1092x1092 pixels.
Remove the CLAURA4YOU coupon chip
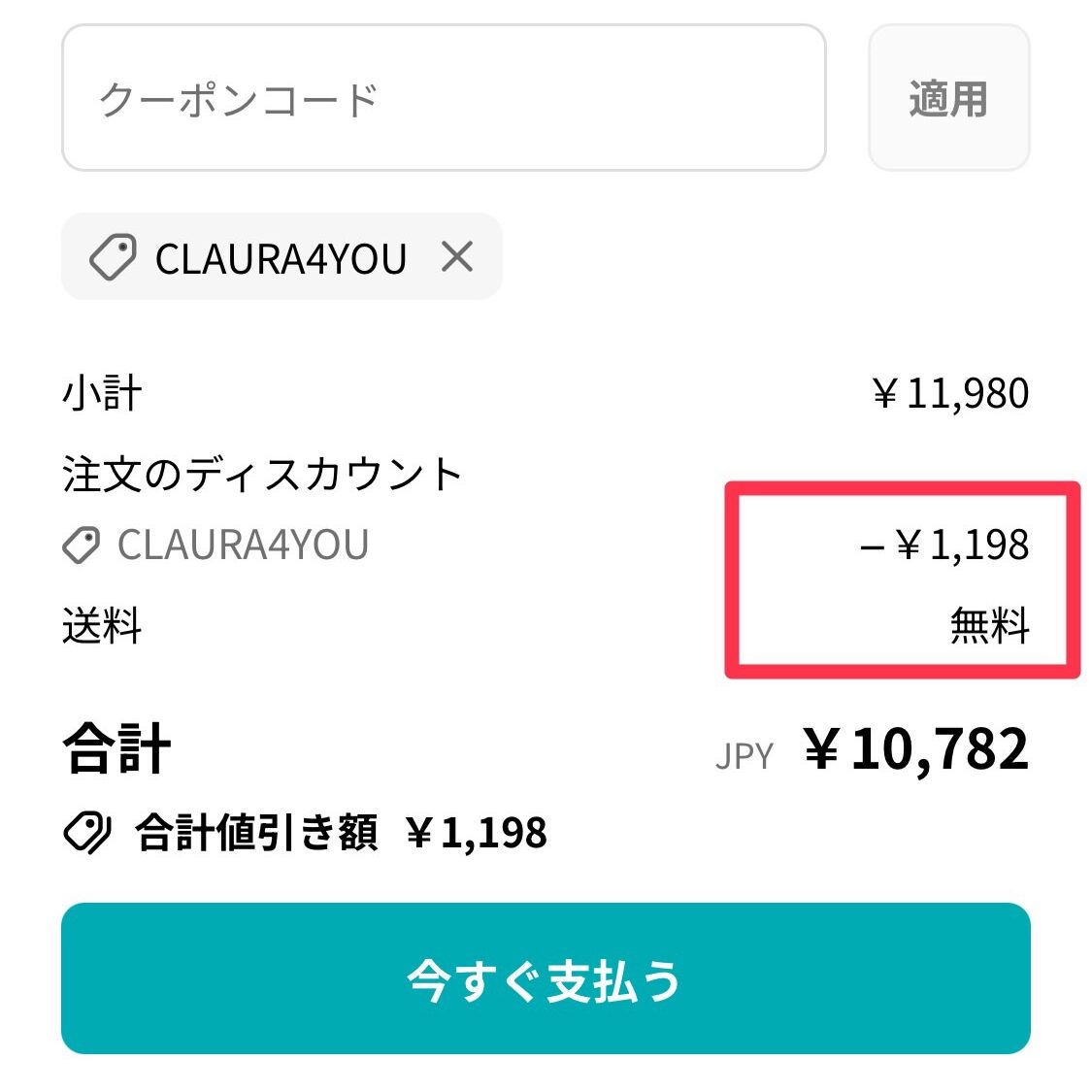point(457,257)
